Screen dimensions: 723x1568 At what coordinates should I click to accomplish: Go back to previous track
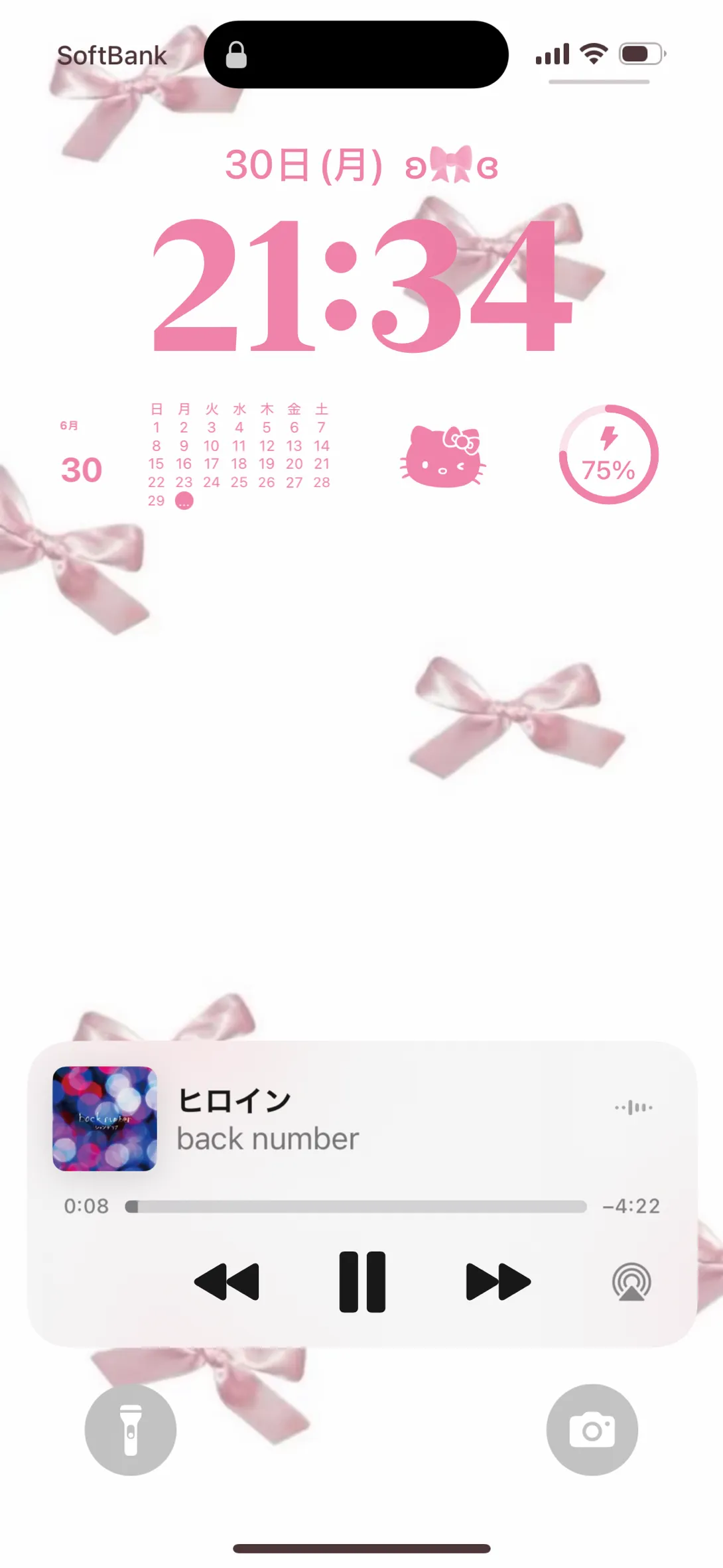tap(227, 1281)
